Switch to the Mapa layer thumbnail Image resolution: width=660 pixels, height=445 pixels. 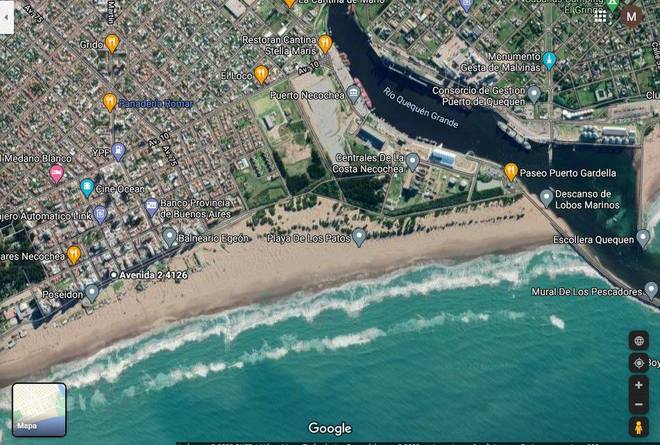click(39, 410)
